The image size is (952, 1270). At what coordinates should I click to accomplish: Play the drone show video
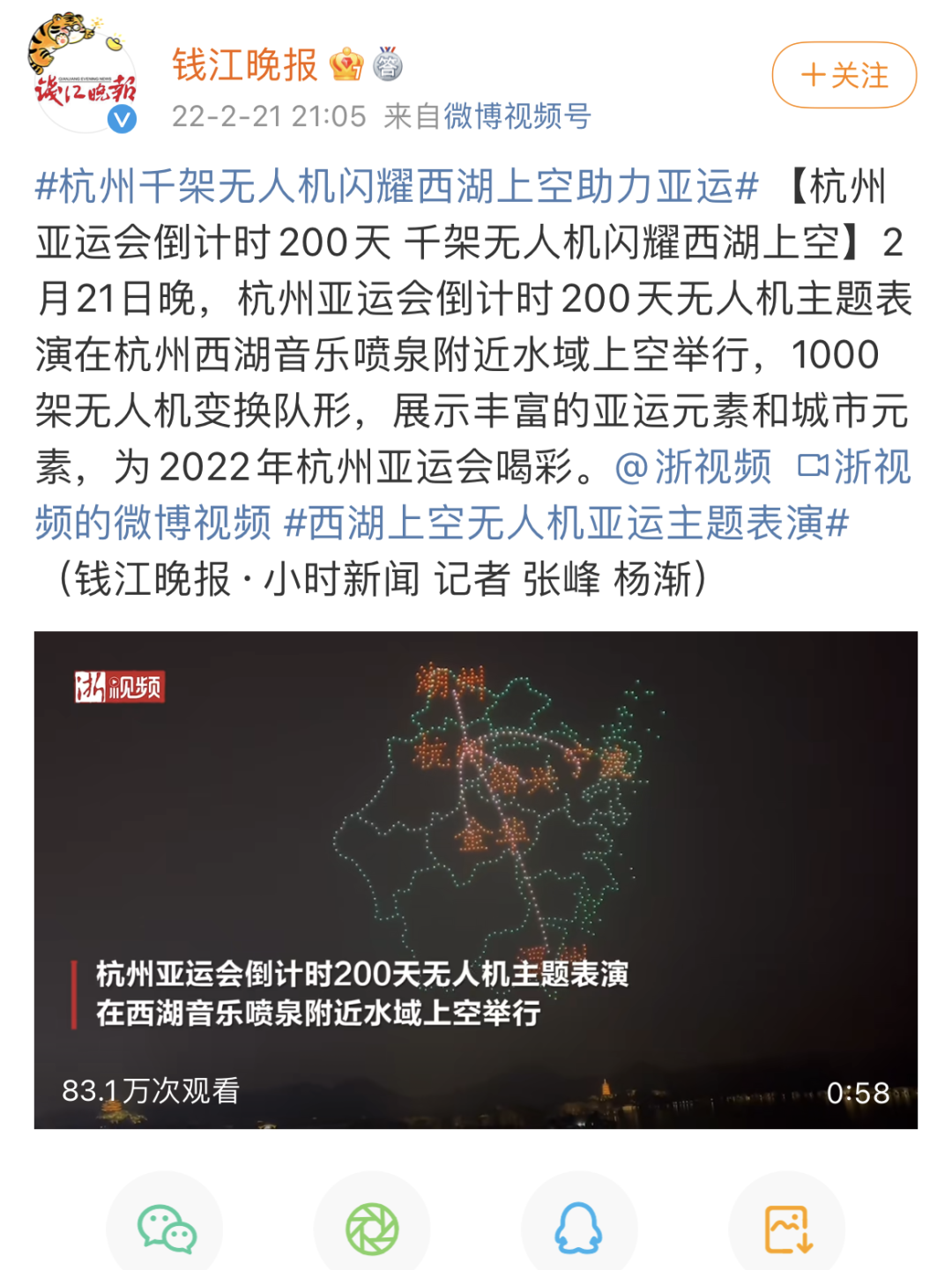pyautogui.click(x=476, y=879)
